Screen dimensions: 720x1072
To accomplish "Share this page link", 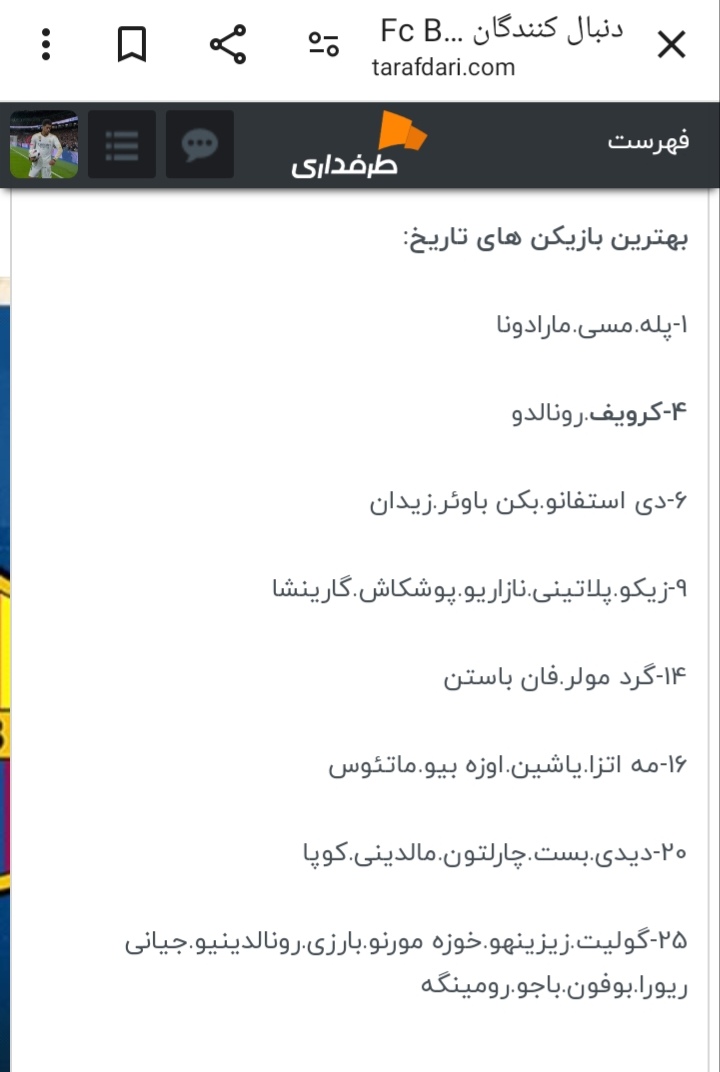I will tap(228, 45).
